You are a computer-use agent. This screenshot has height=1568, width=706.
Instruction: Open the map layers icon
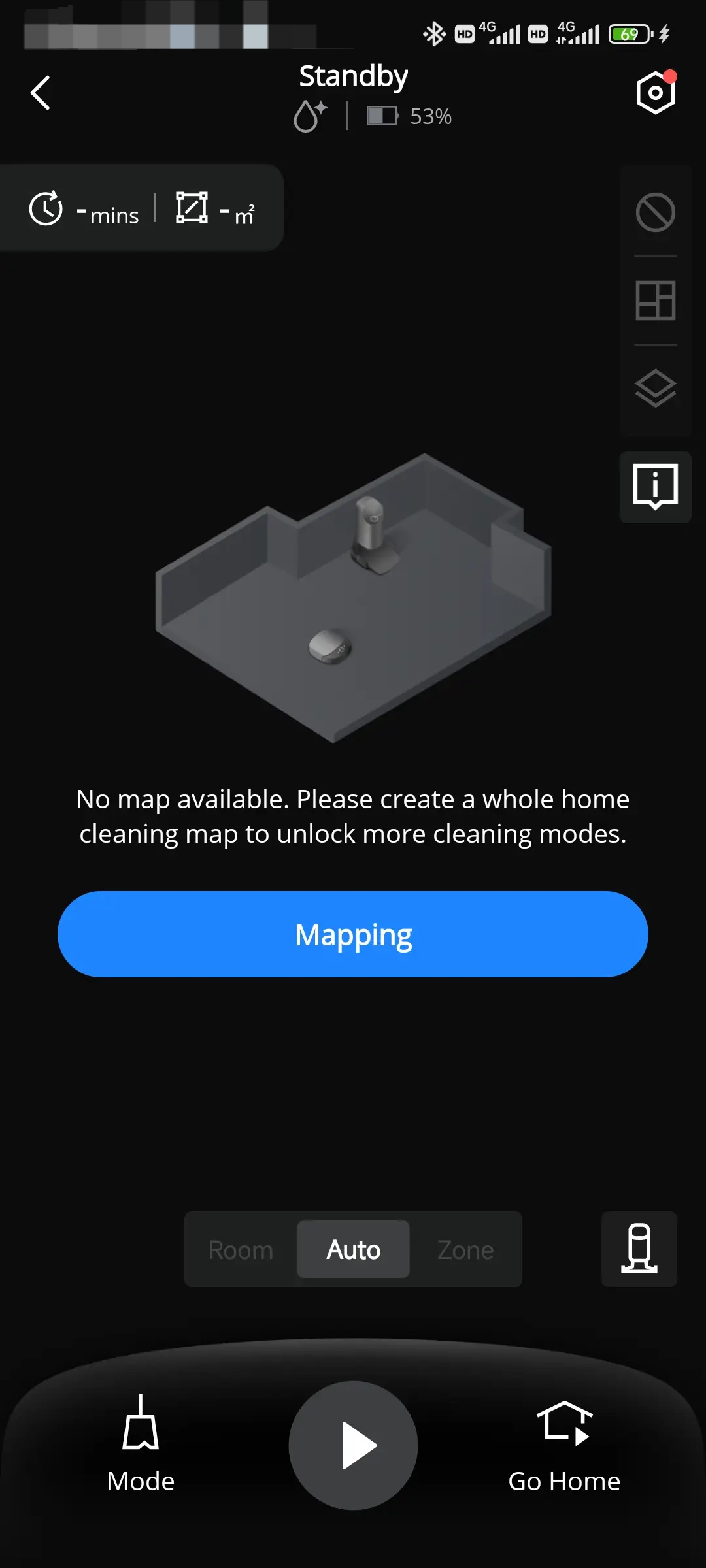click(655, 389)
